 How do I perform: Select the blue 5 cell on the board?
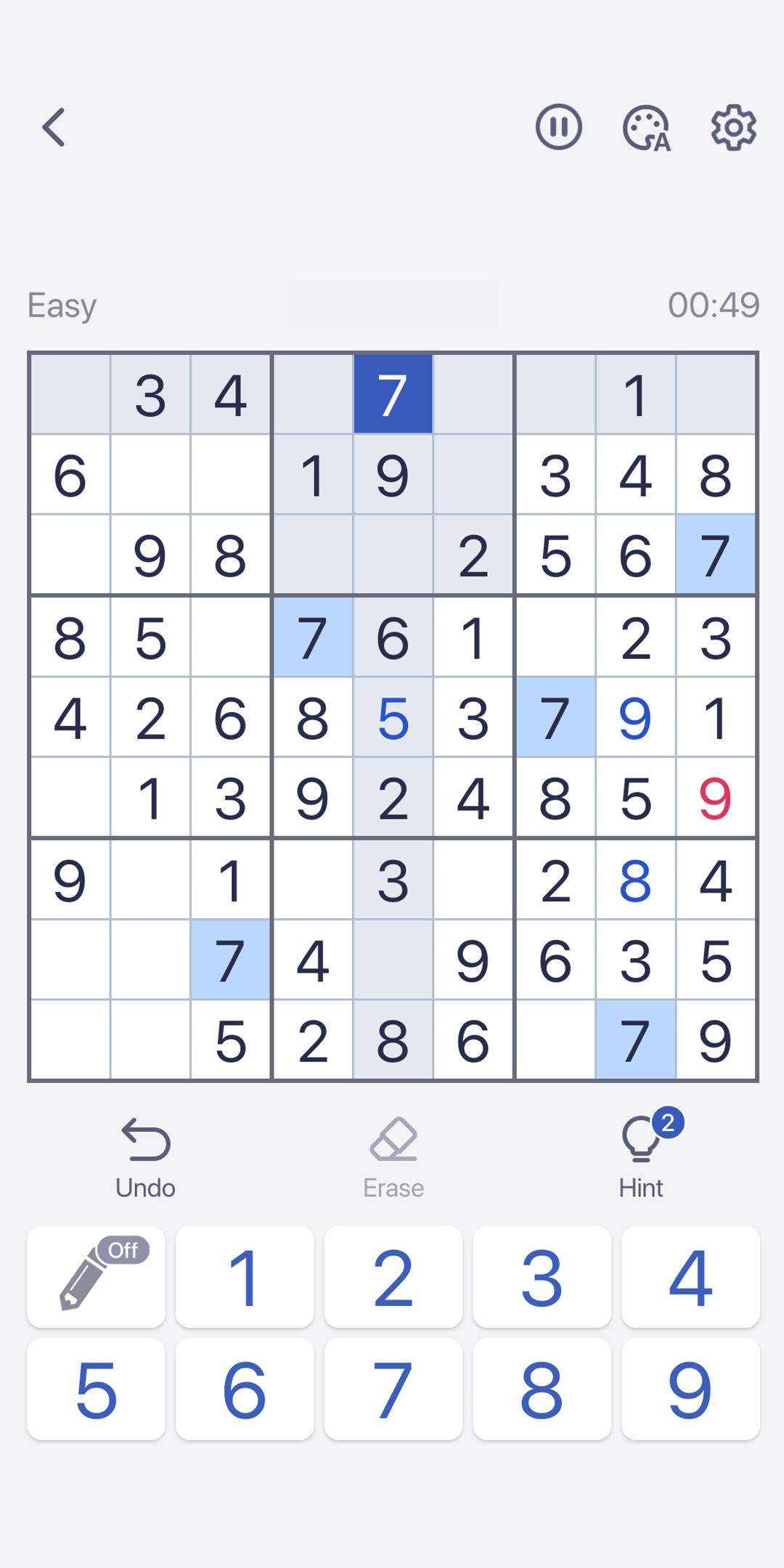[393, 718]
